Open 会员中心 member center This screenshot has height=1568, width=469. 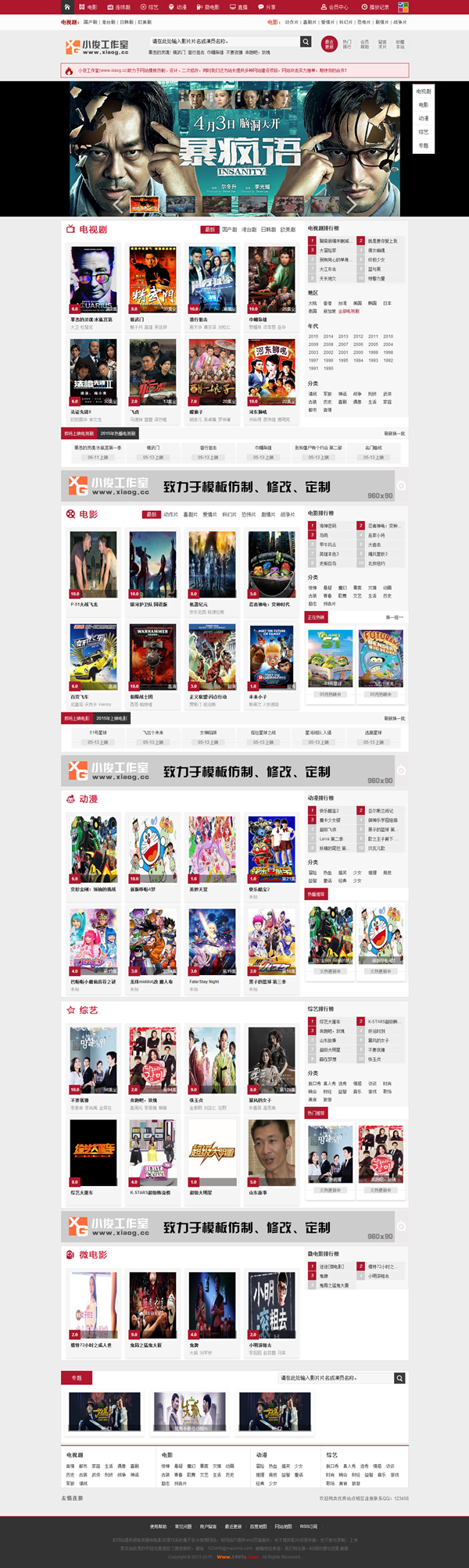pyautogui.click(x=336, y=7)
